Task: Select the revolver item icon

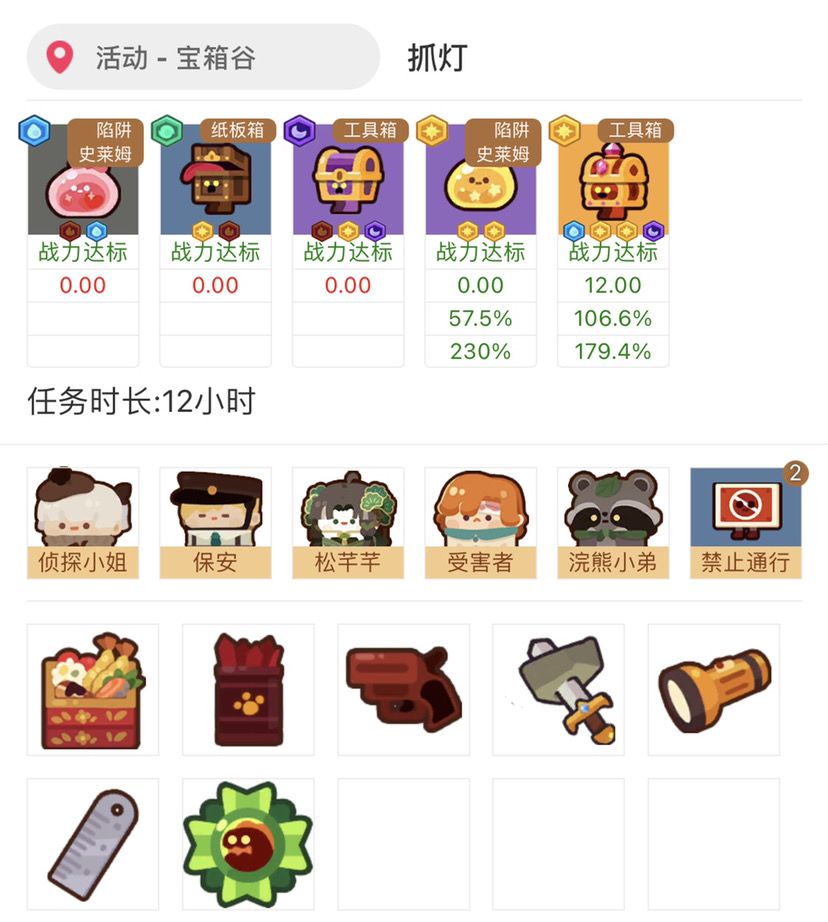Action: click(x=403, y=688)
